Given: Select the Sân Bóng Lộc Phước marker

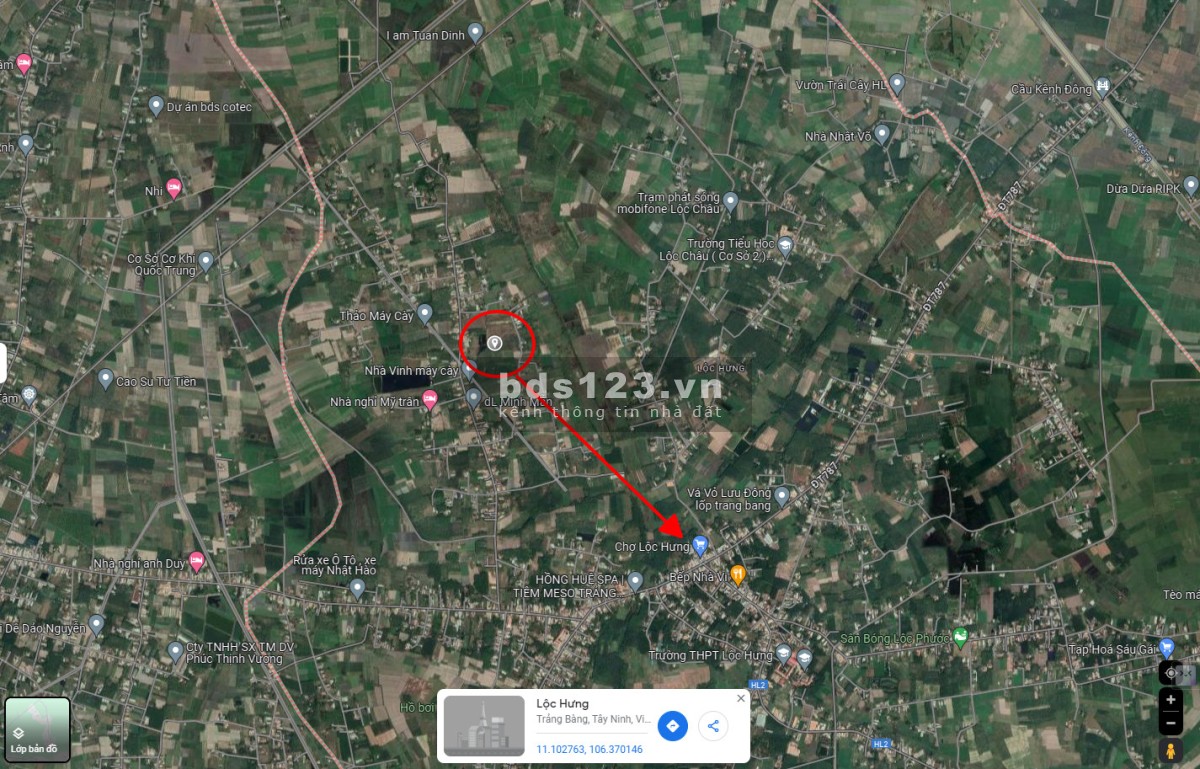Looking at the screenshot, I should [961, 636].
